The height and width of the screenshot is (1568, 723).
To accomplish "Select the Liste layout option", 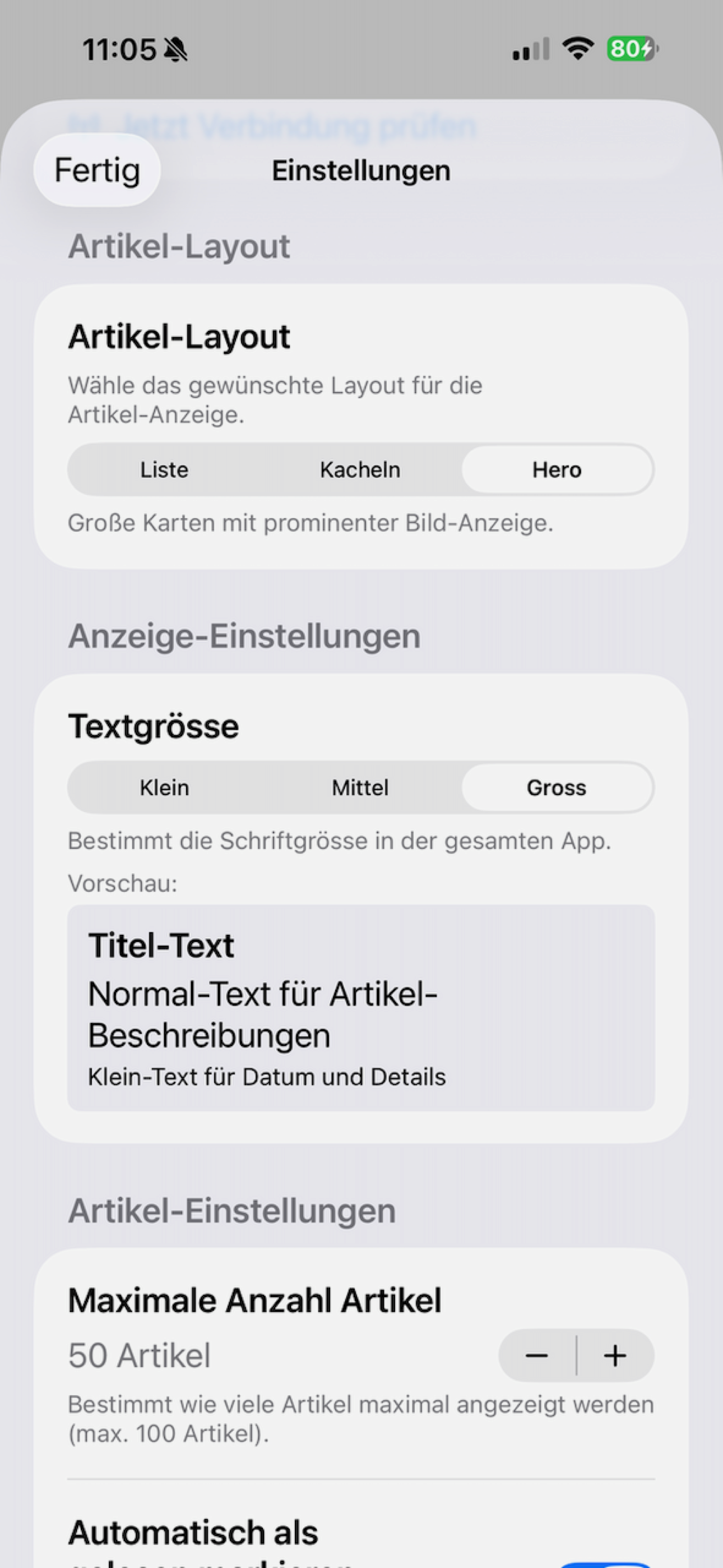I will pyautogui.click(x=164, y=469).
